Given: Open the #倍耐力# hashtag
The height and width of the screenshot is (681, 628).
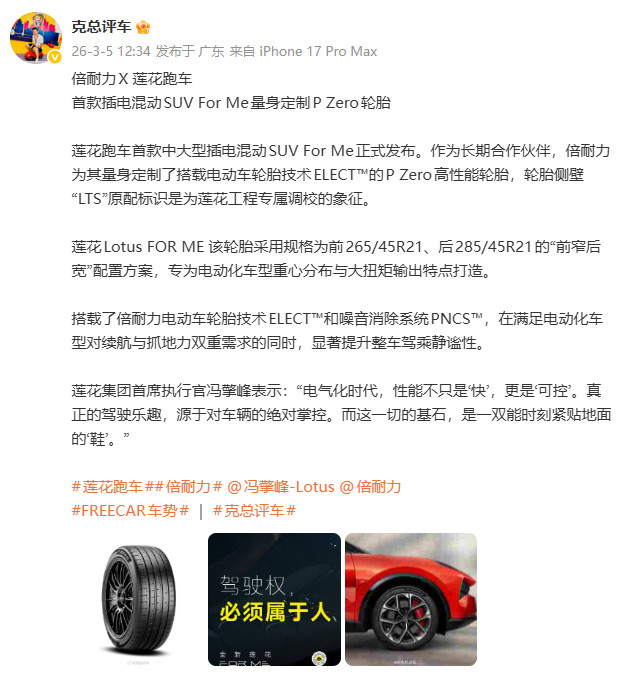Looking at the screenshot, I should [x=184, y=487].
